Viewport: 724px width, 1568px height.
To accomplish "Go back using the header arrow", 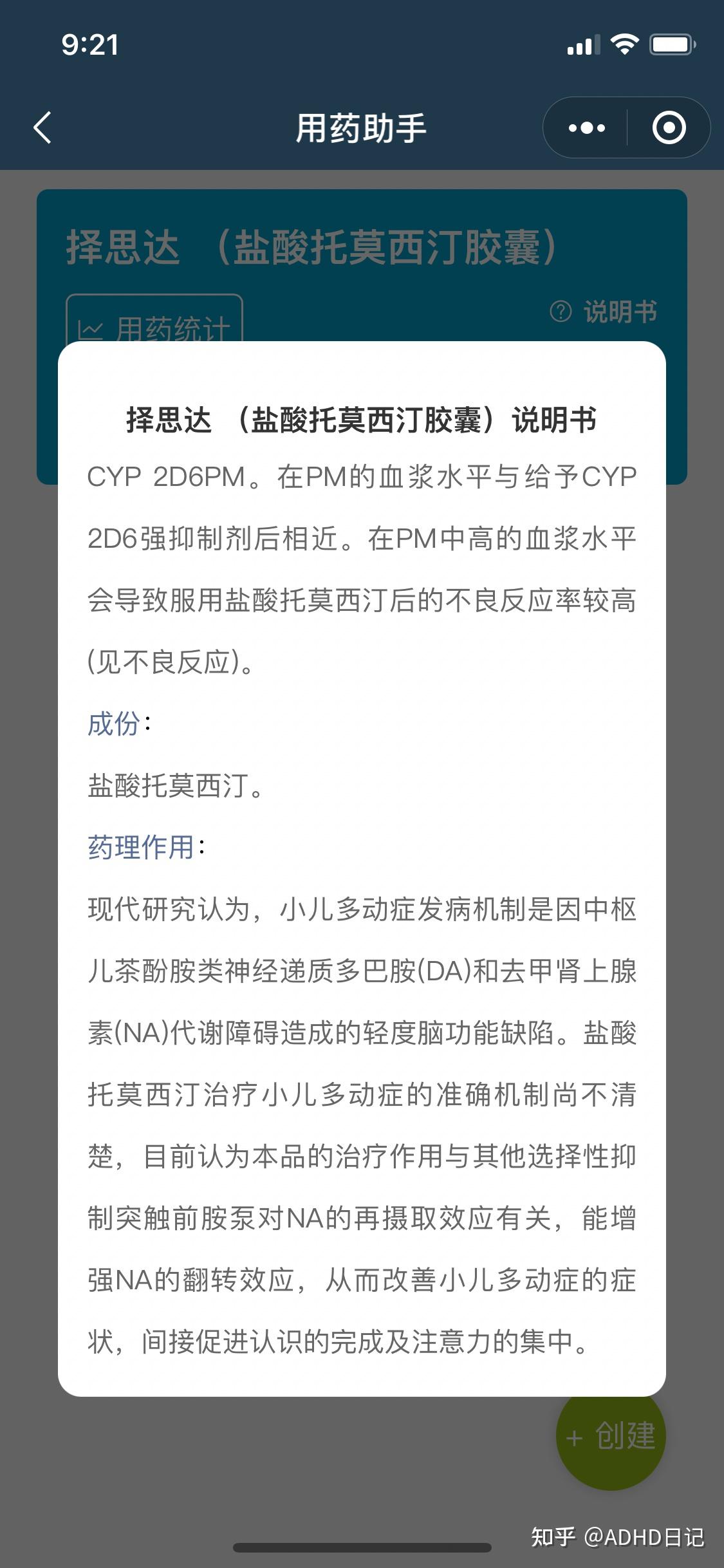I will coord(42,127).
